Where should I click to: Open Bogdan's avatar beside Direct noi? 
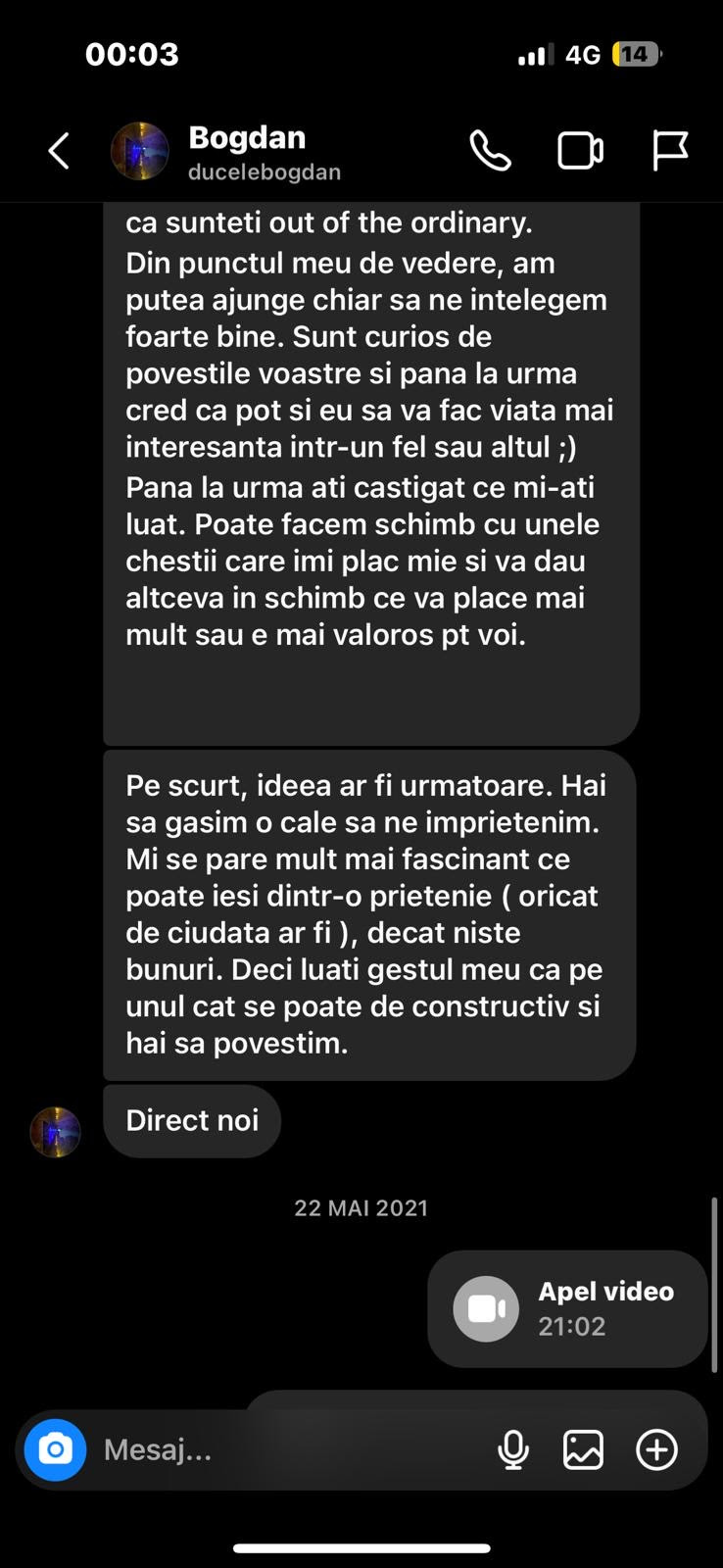[56, 1132]
